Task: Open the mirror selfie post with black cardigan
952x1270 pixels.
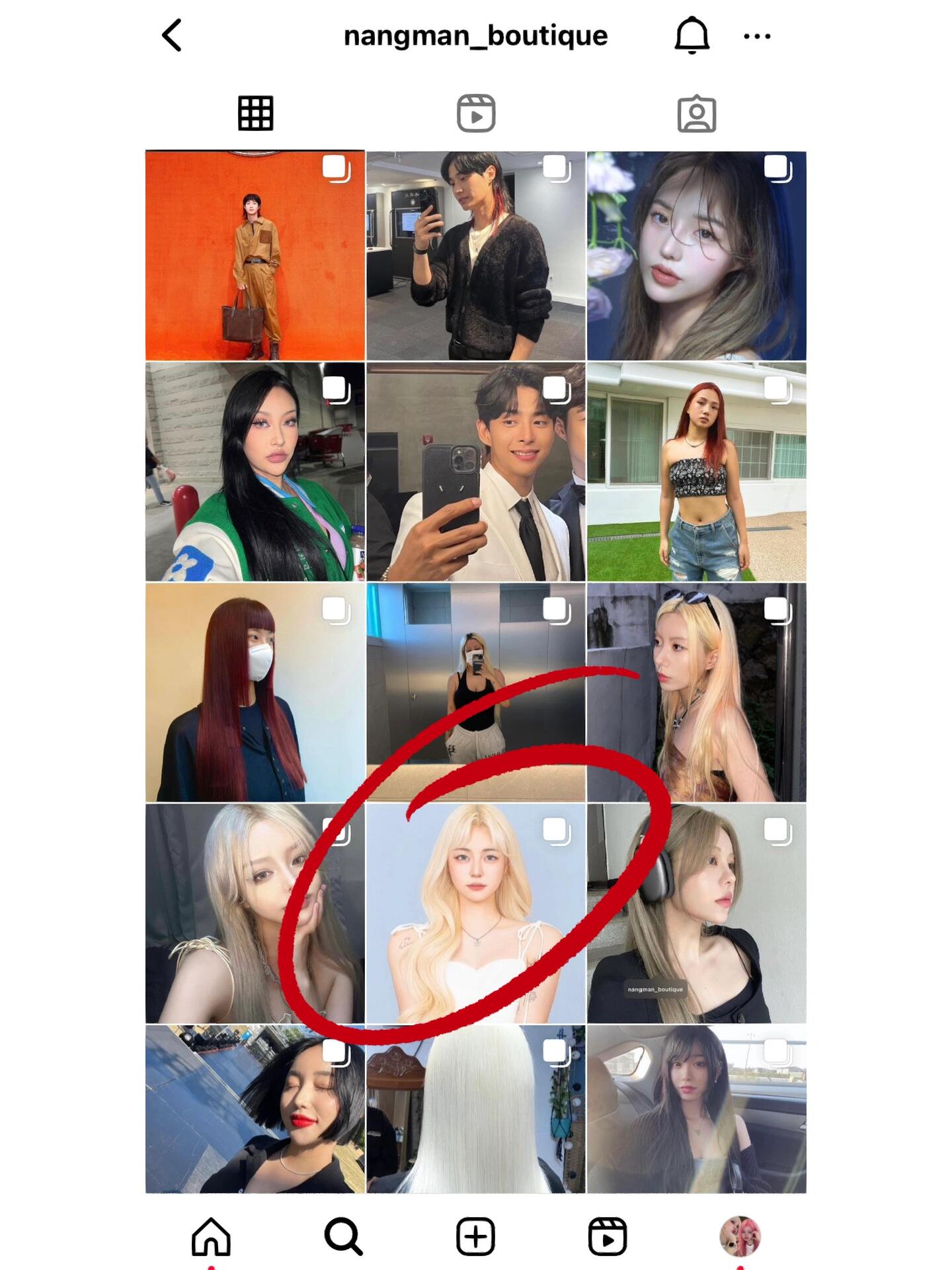Action: click(x=476, y=256)
